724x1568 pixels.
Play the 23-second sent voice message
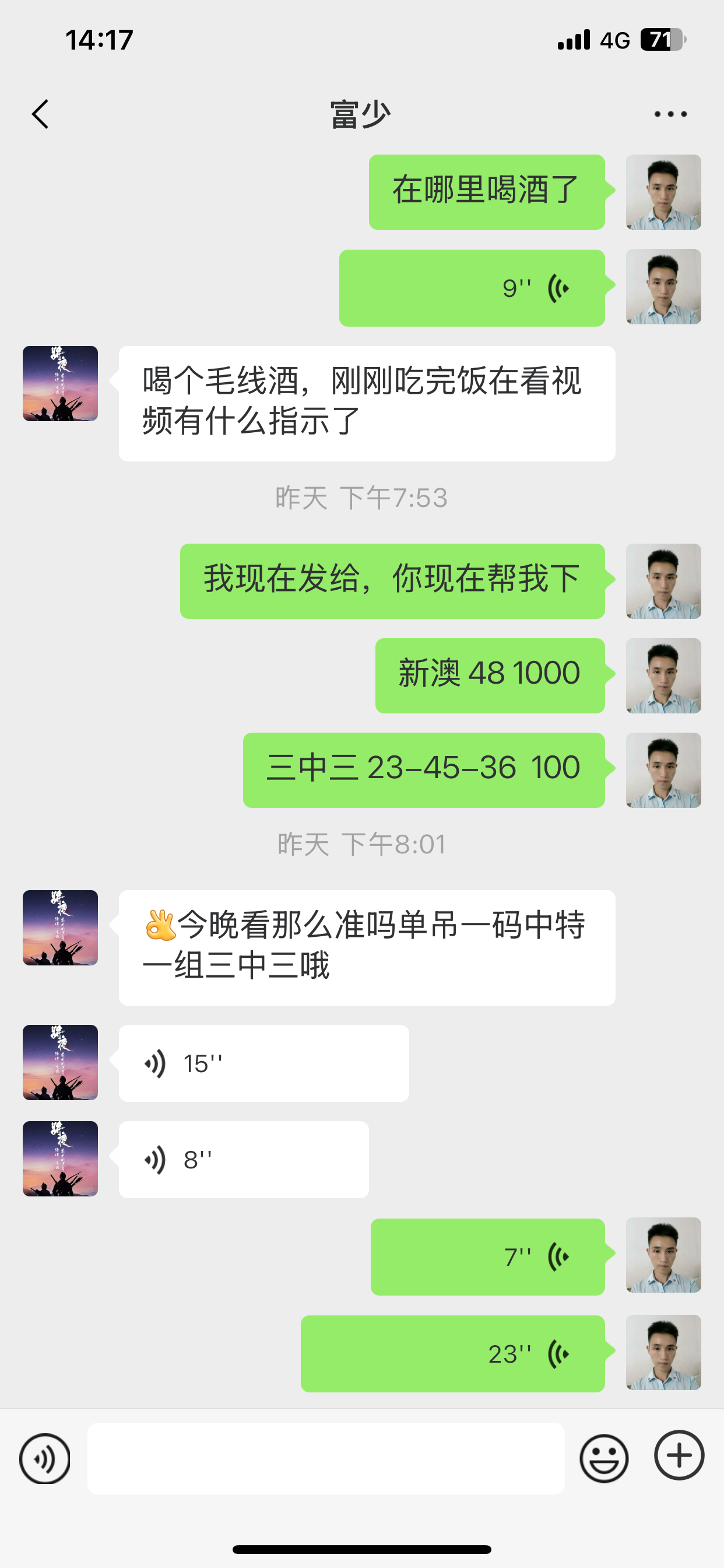click(453, 1354)
